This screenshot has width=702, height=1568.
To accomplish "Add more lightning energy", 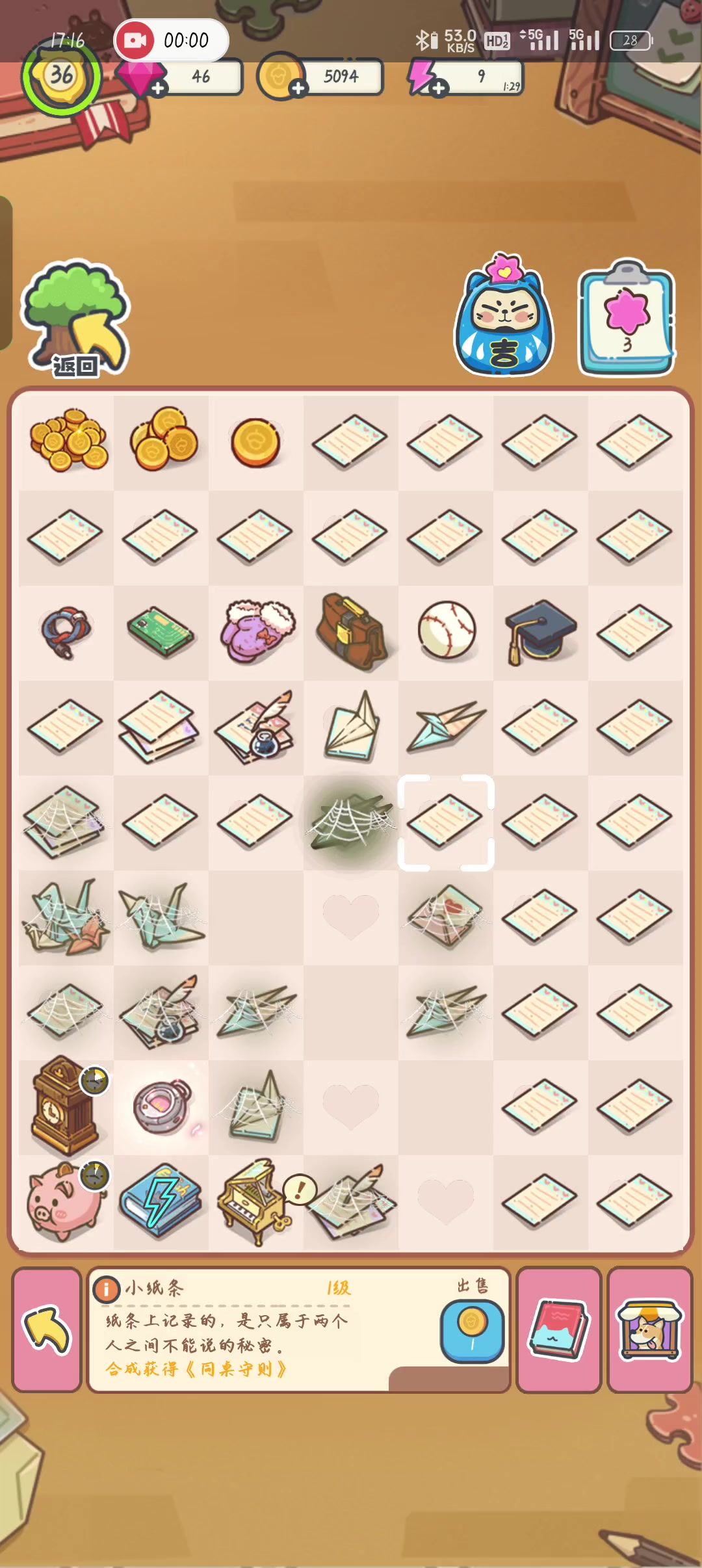I will [439, 88].
